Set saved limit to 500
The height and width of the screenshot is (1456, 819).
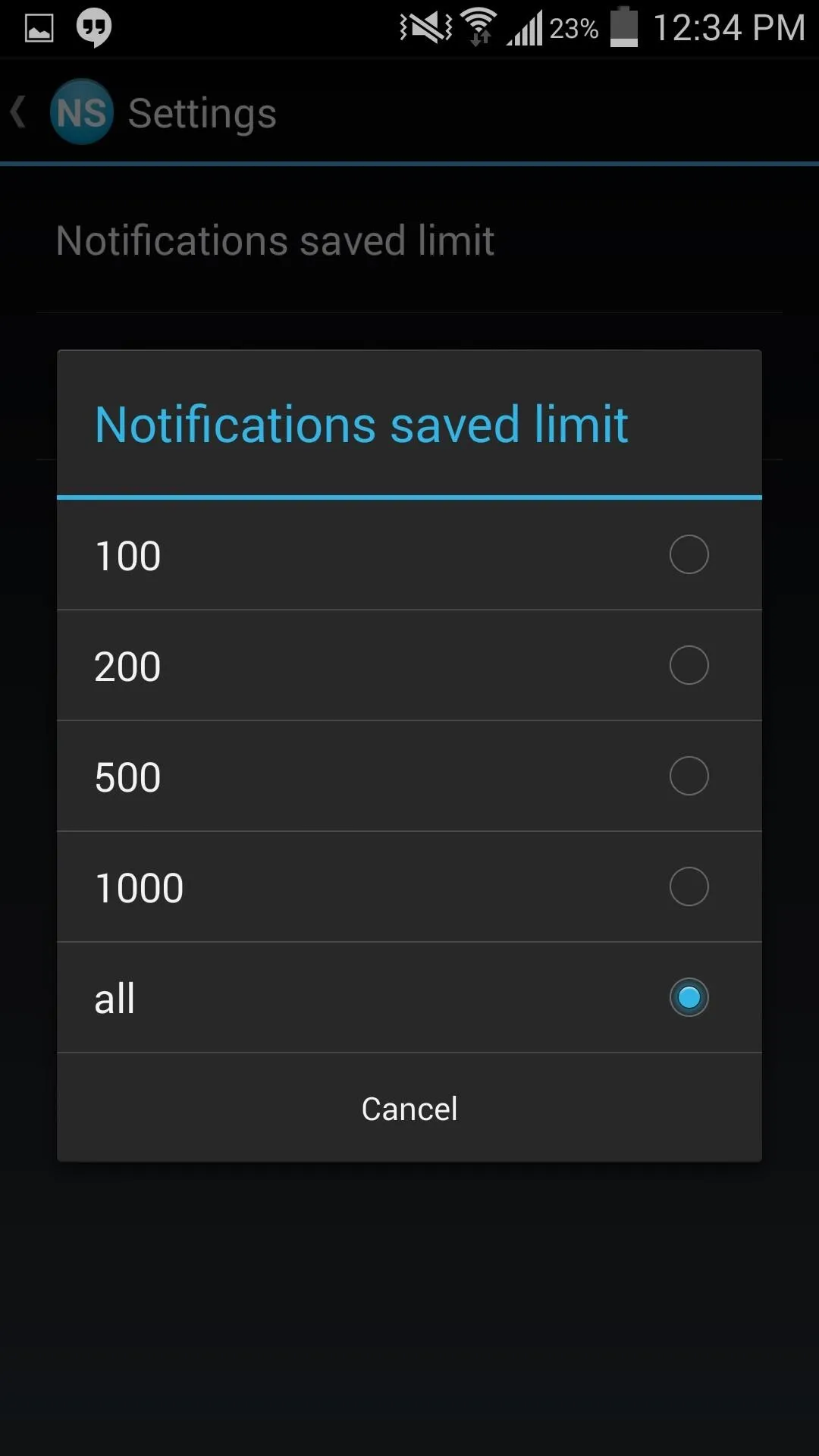409,777
